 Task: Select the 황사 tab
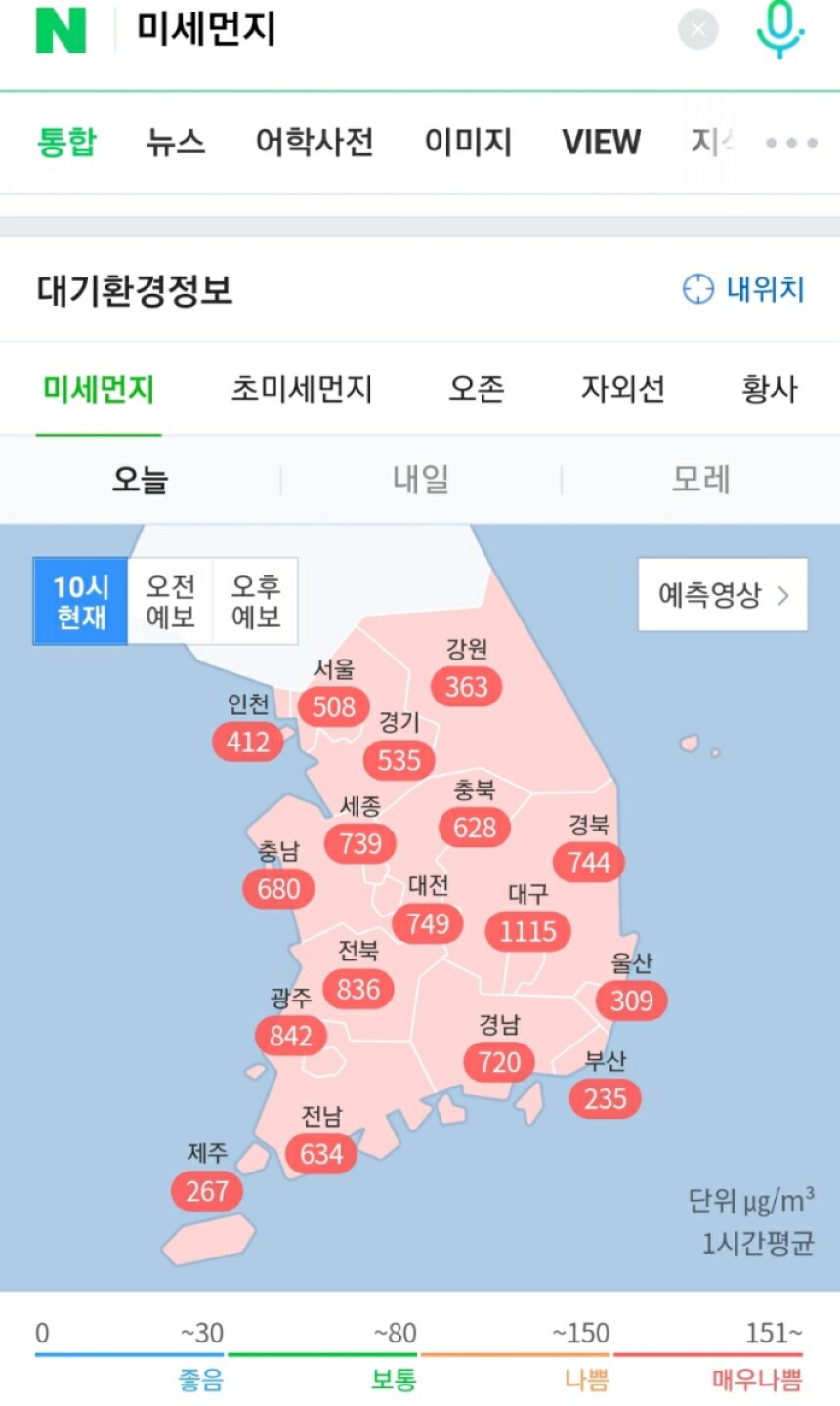769,389
